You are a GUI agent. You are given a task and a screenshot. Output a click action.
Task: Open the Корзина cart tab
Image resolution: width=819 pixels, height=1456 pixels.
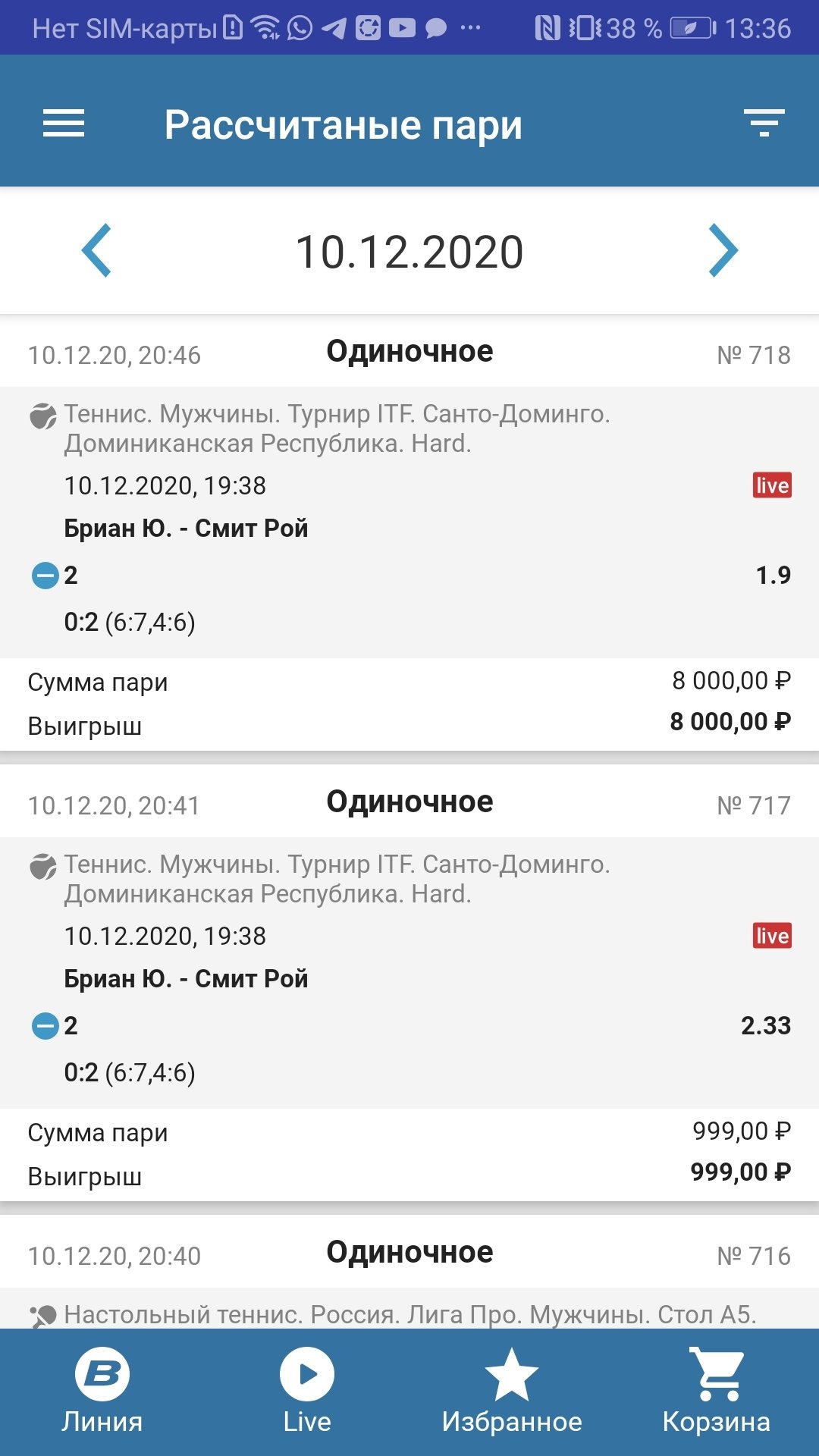coord(716,1392)
